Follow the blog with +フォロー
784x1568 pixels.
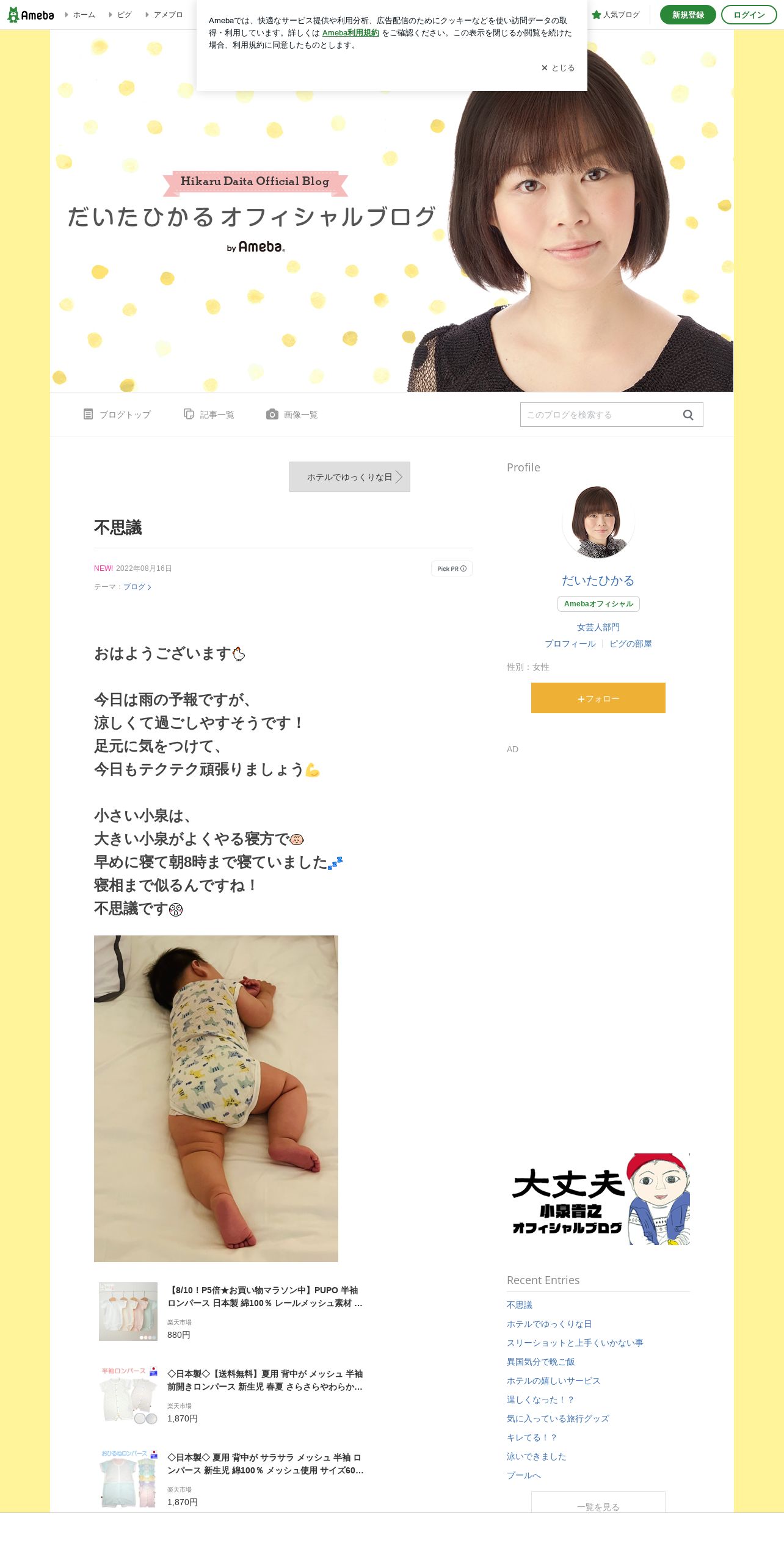(x=598, y=698)
